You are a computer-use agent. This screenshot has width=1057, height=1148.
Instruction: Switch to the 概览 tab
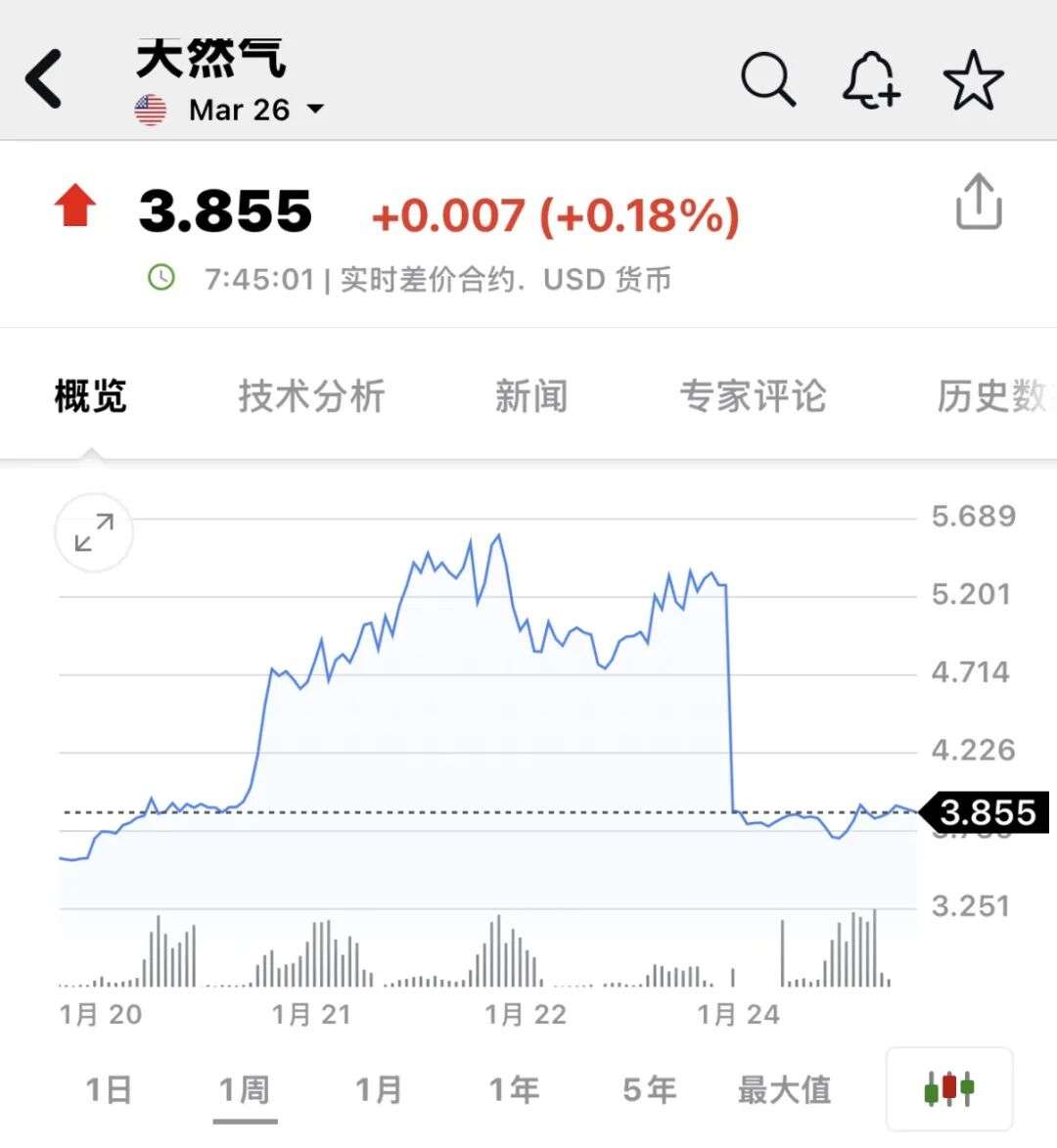point(91,396)
